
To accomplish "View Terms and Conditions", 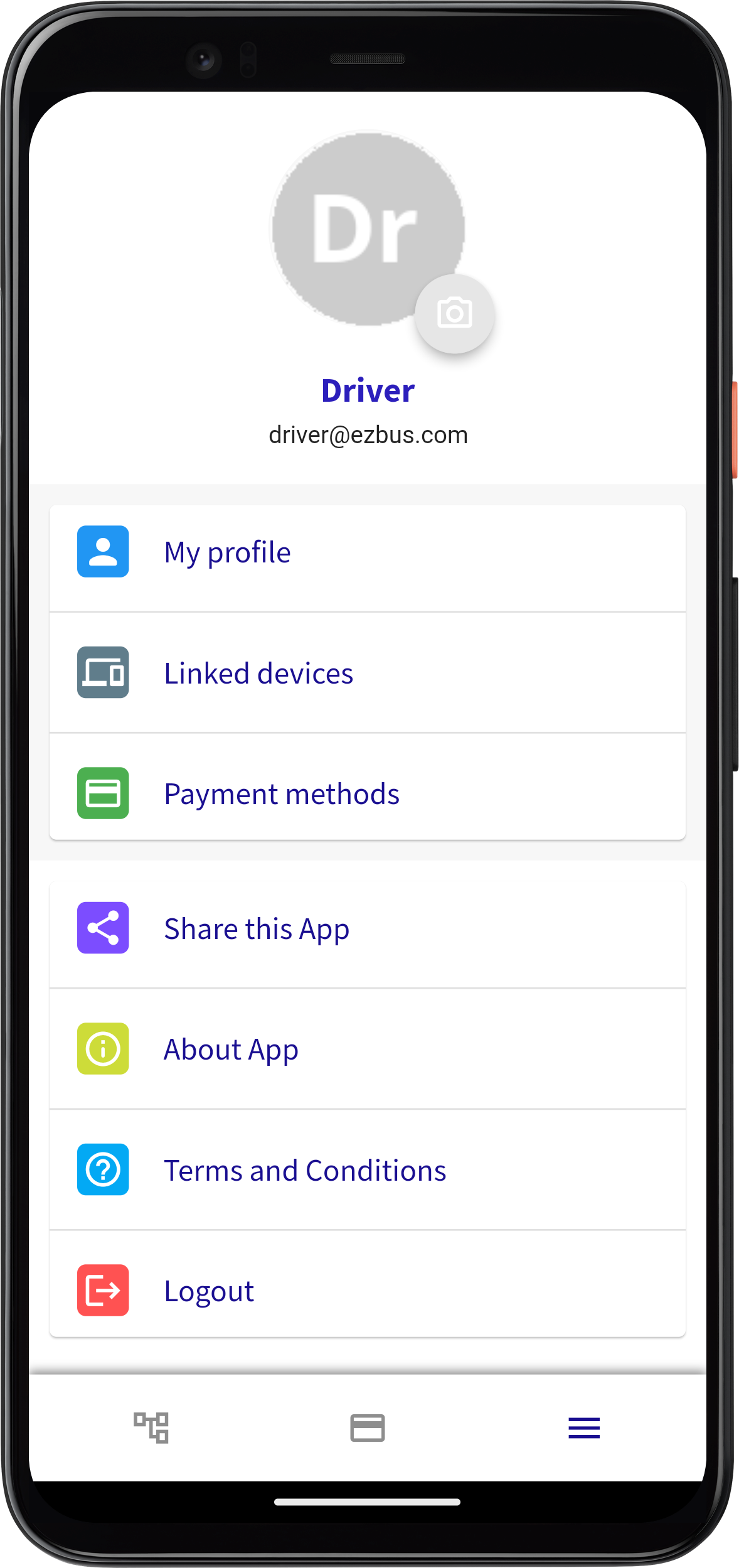I will tap(367, 1170).
